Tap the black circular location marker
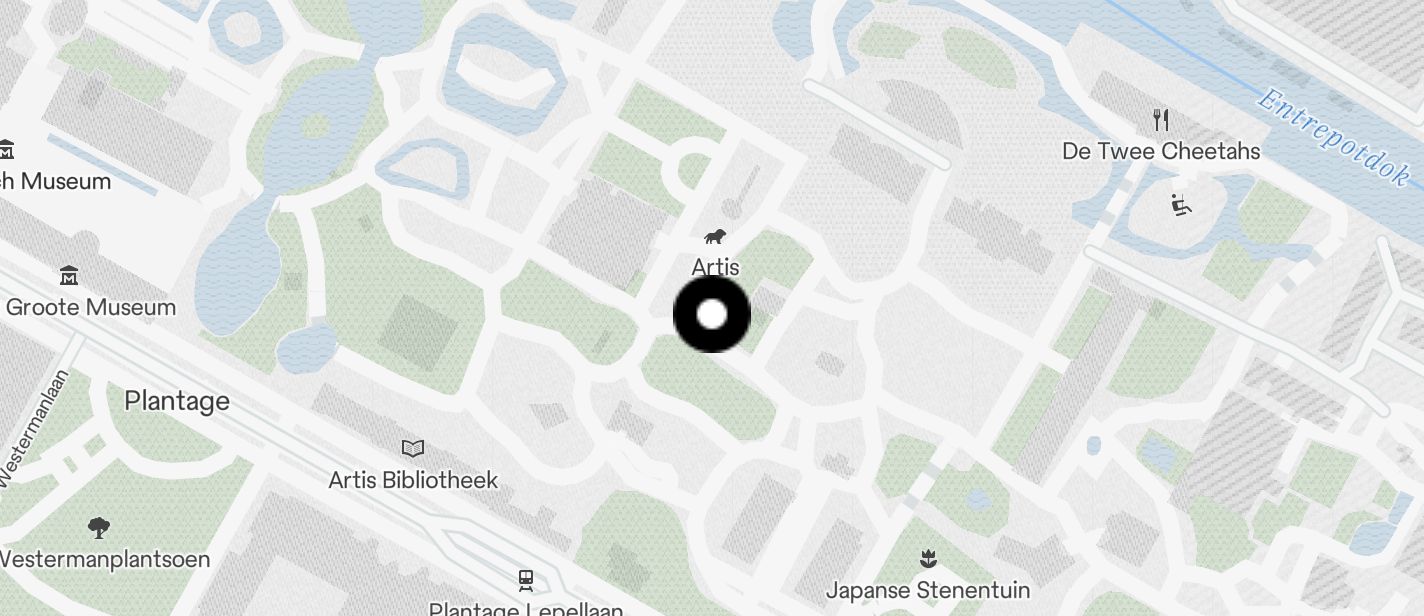The height and width of the screenshot is (616, 1424). (x=711, y=315)
